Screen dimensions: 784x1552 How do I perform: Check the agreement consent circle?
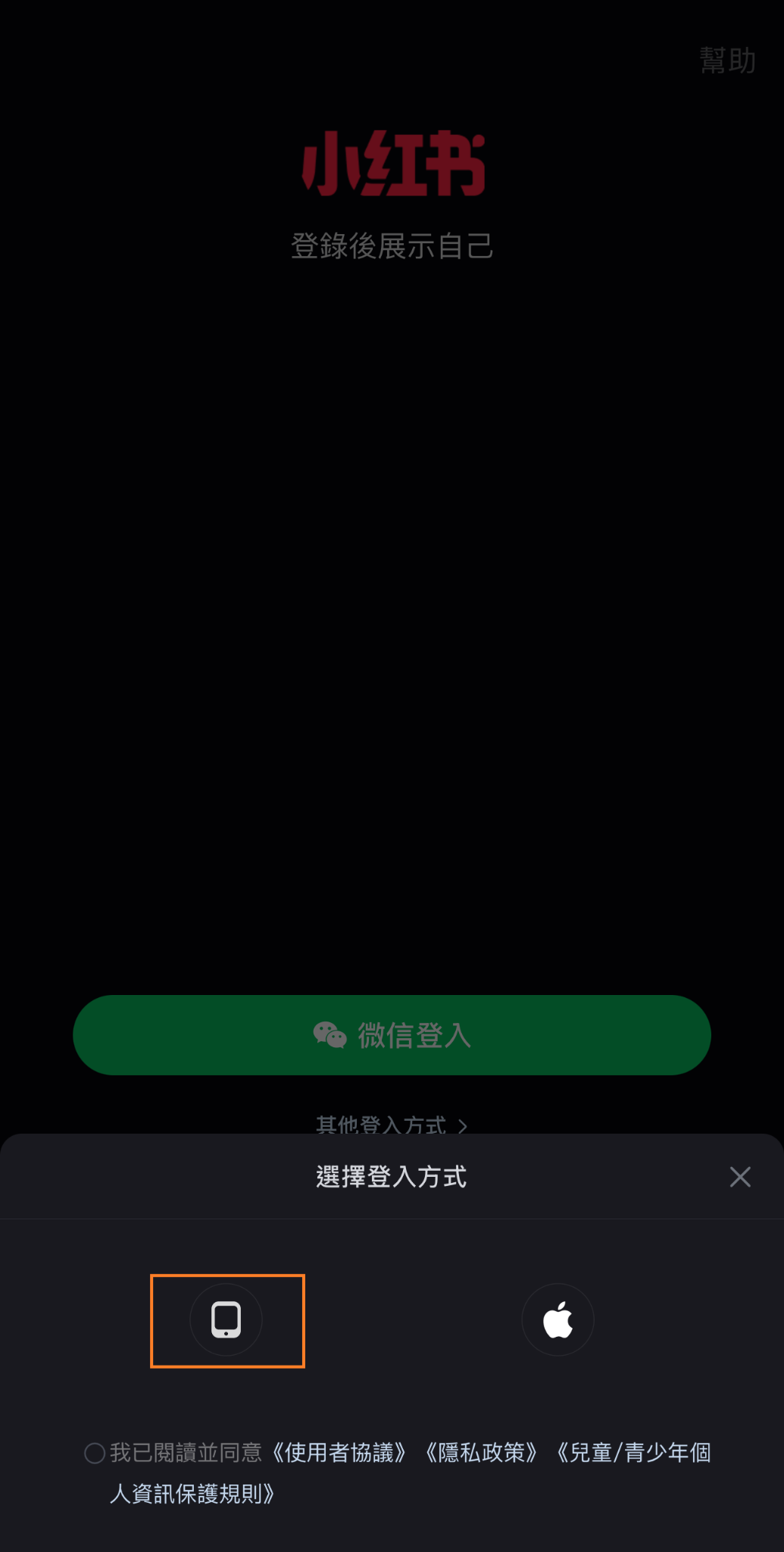point(95,1453)
